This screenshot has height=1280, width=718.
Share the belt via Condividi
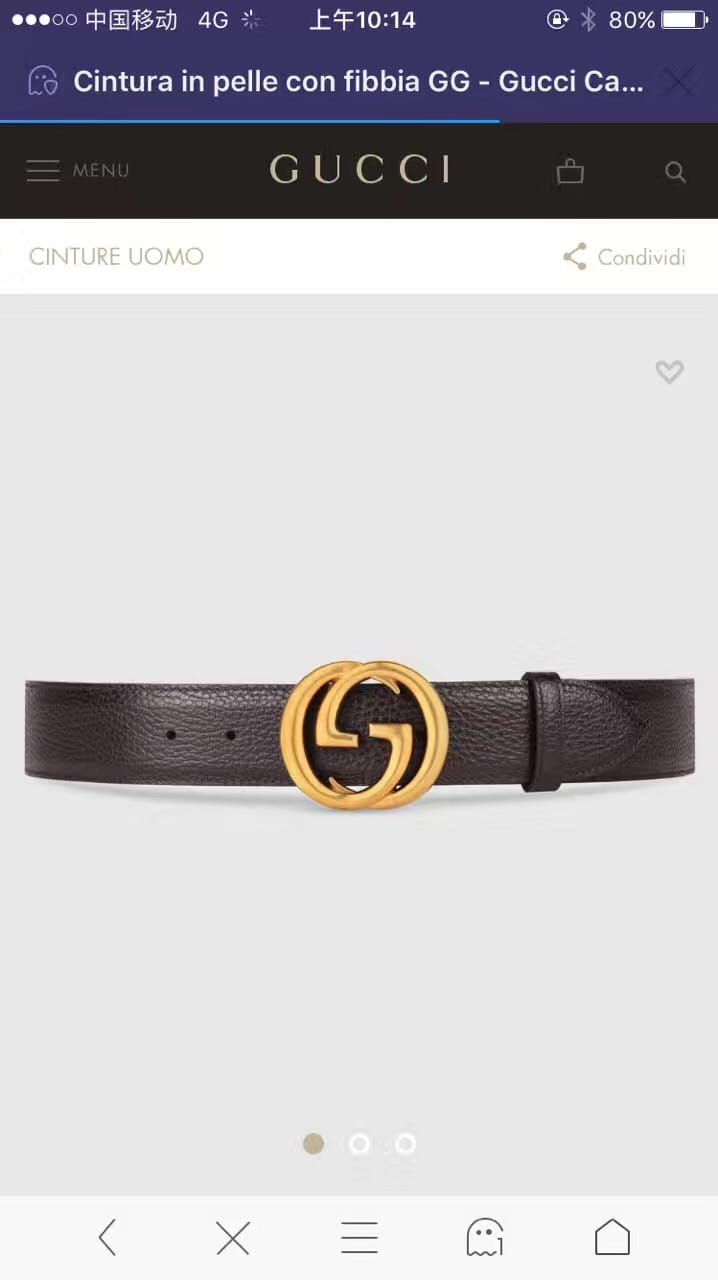pos(624,257)
